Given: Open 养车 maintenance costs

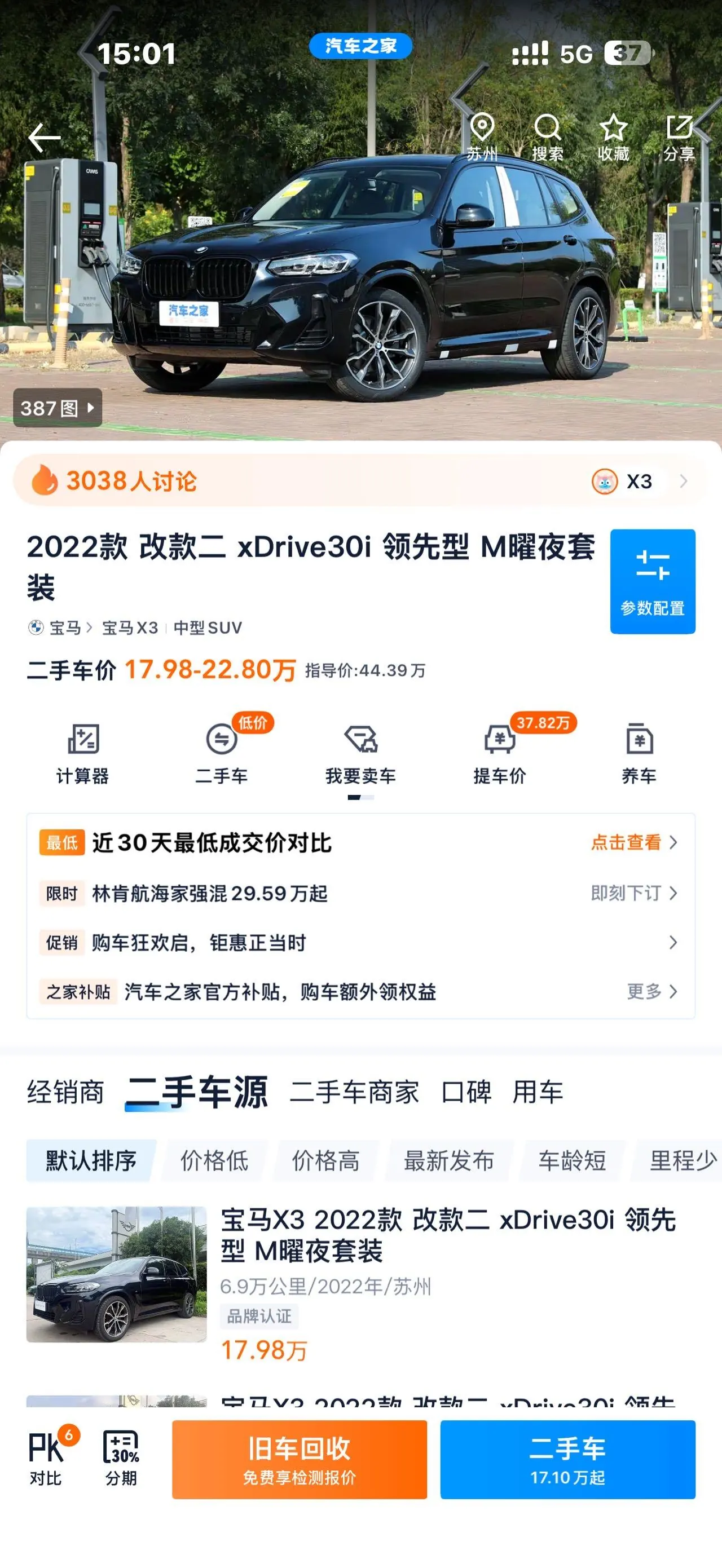Looking at the screenshot, I should coord(639,754).
